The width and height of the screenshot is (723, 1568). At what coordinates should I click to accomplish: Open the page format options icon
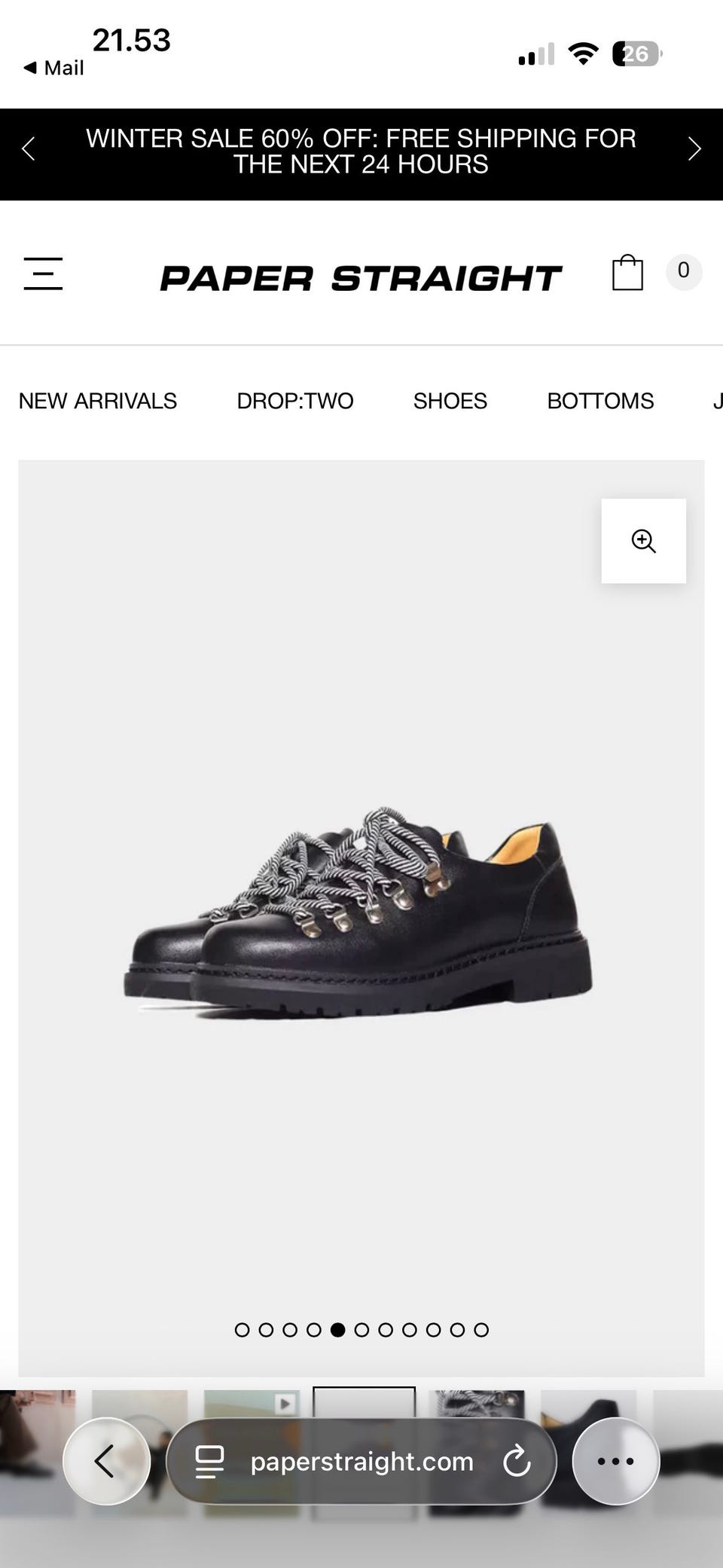[x=209, y=1462]
